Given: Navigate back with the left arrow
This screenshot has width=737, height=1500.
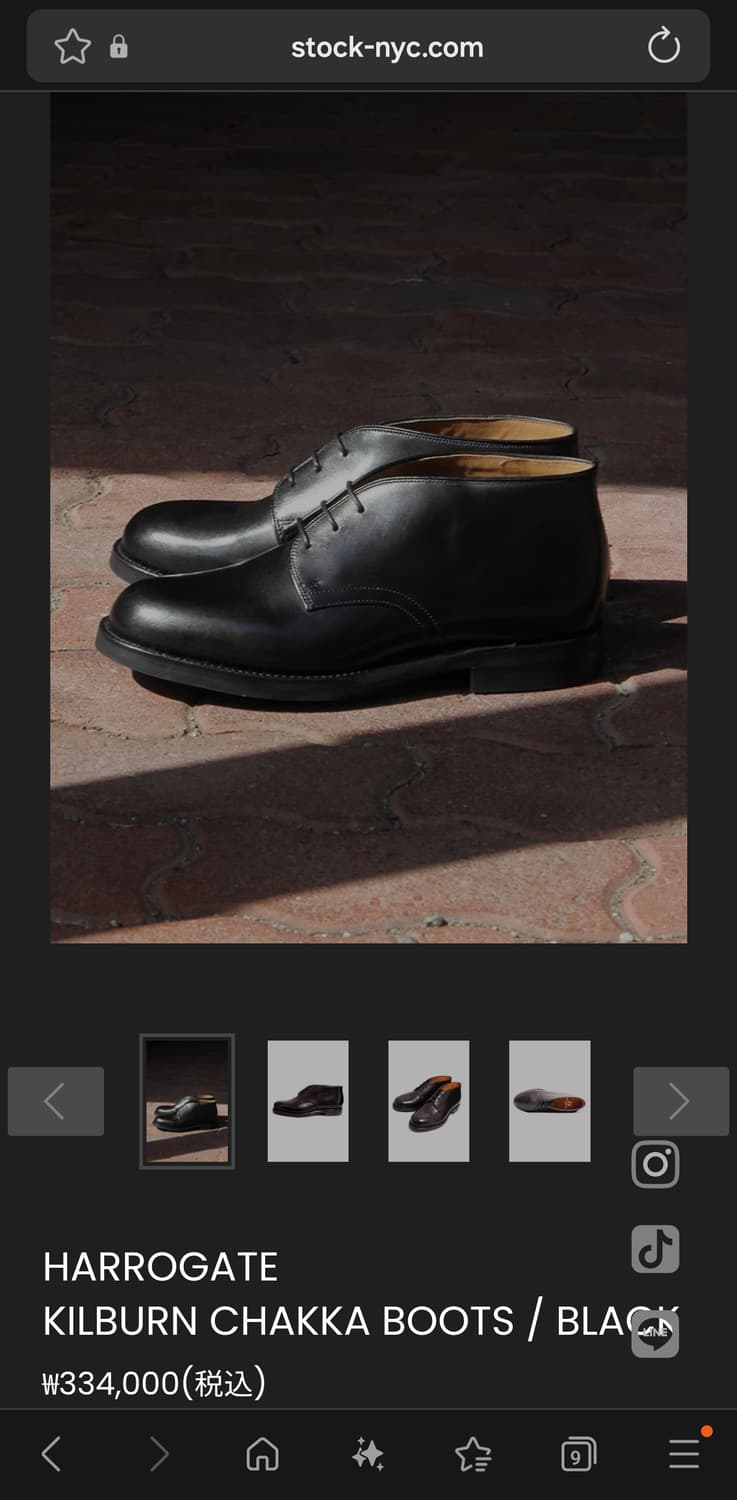Looking at the screenshot, I should (51, 1455).
